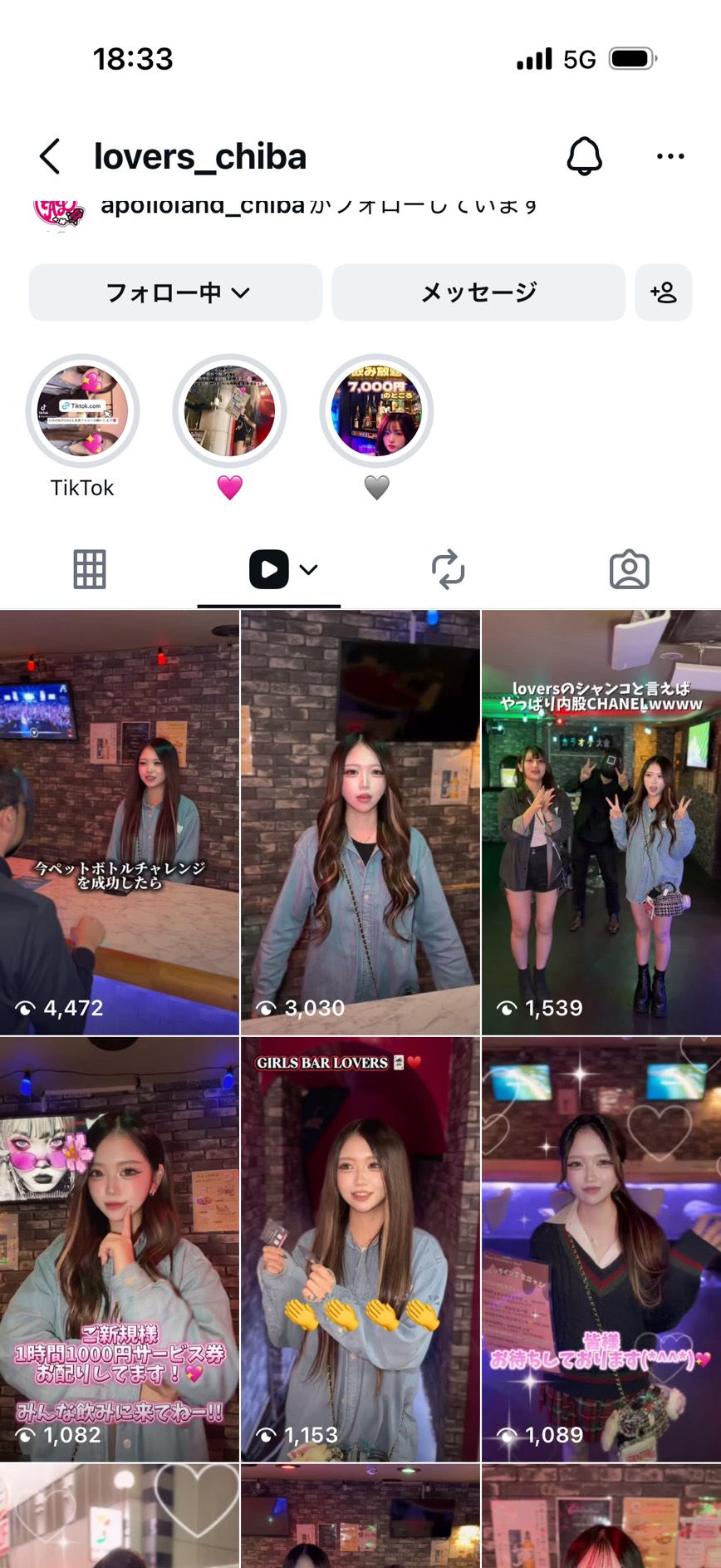Open the reel with 1,089 views
This screenshot has width=721, height=1568.
(601, 1249)
